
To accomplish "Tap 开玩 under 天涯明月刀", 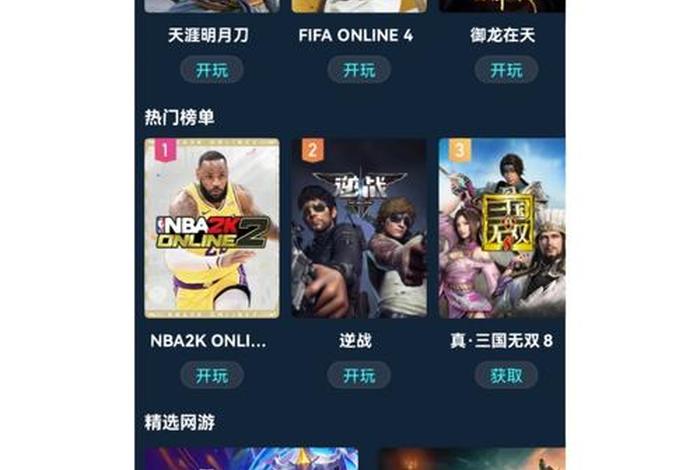I will [211, 70].
